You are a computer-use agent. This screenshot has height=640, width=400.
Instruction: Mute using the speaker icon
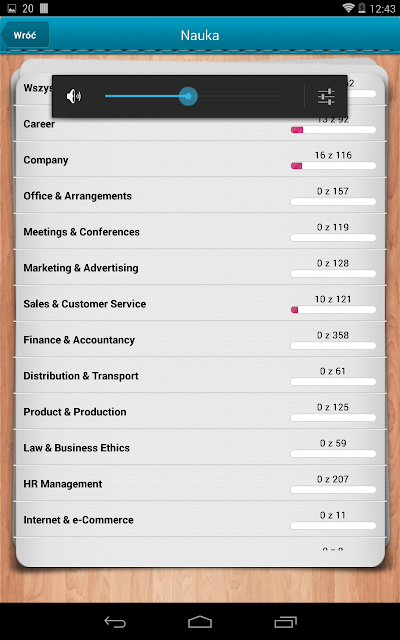pos(74,97)
